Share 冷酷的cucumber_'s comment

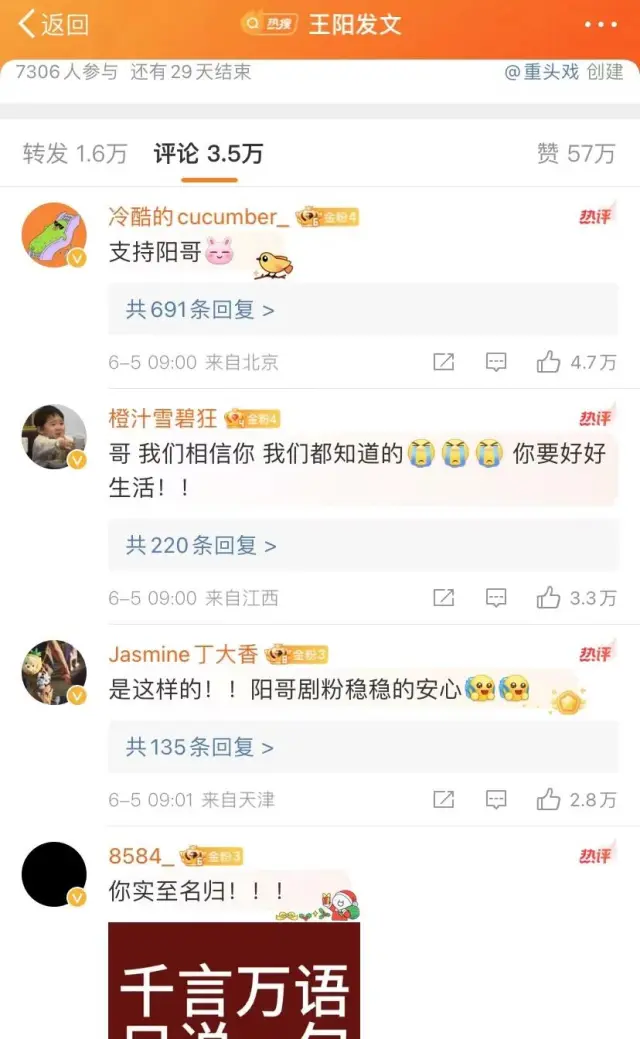[444, 362]
